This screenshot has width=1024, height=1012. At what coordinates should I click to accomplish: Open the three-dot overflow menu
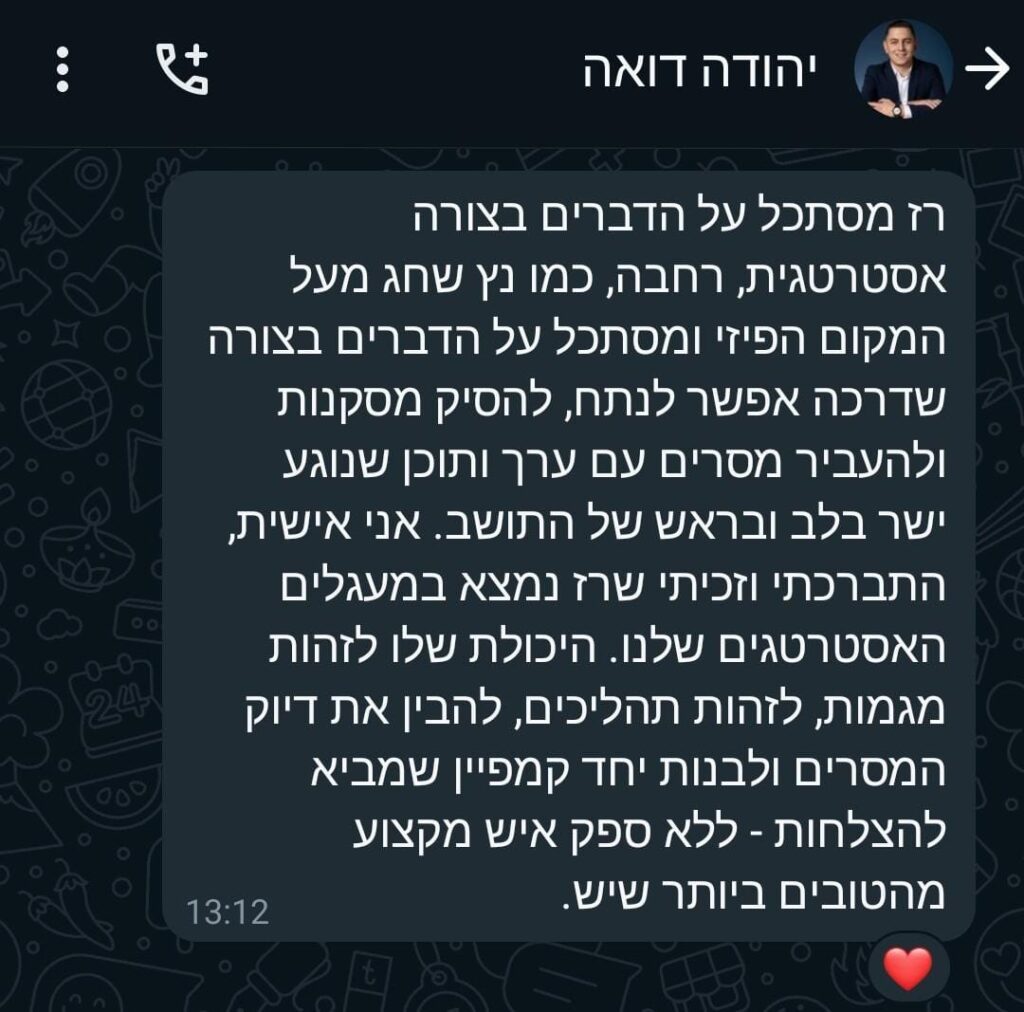click(63, 70)
